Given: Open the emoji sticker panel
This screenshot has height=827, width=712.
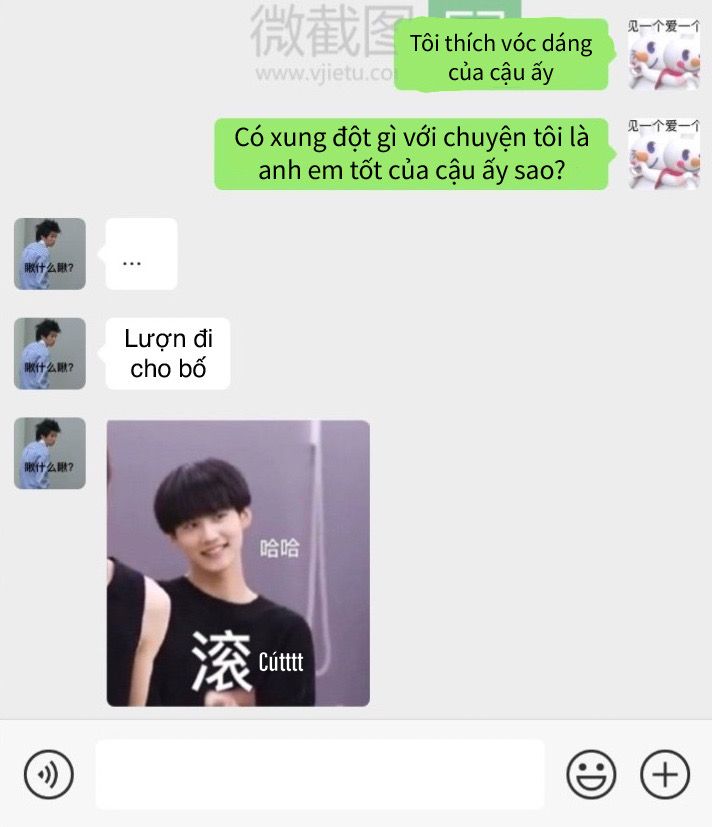Looking at the screenshot, I should point(591,774).
